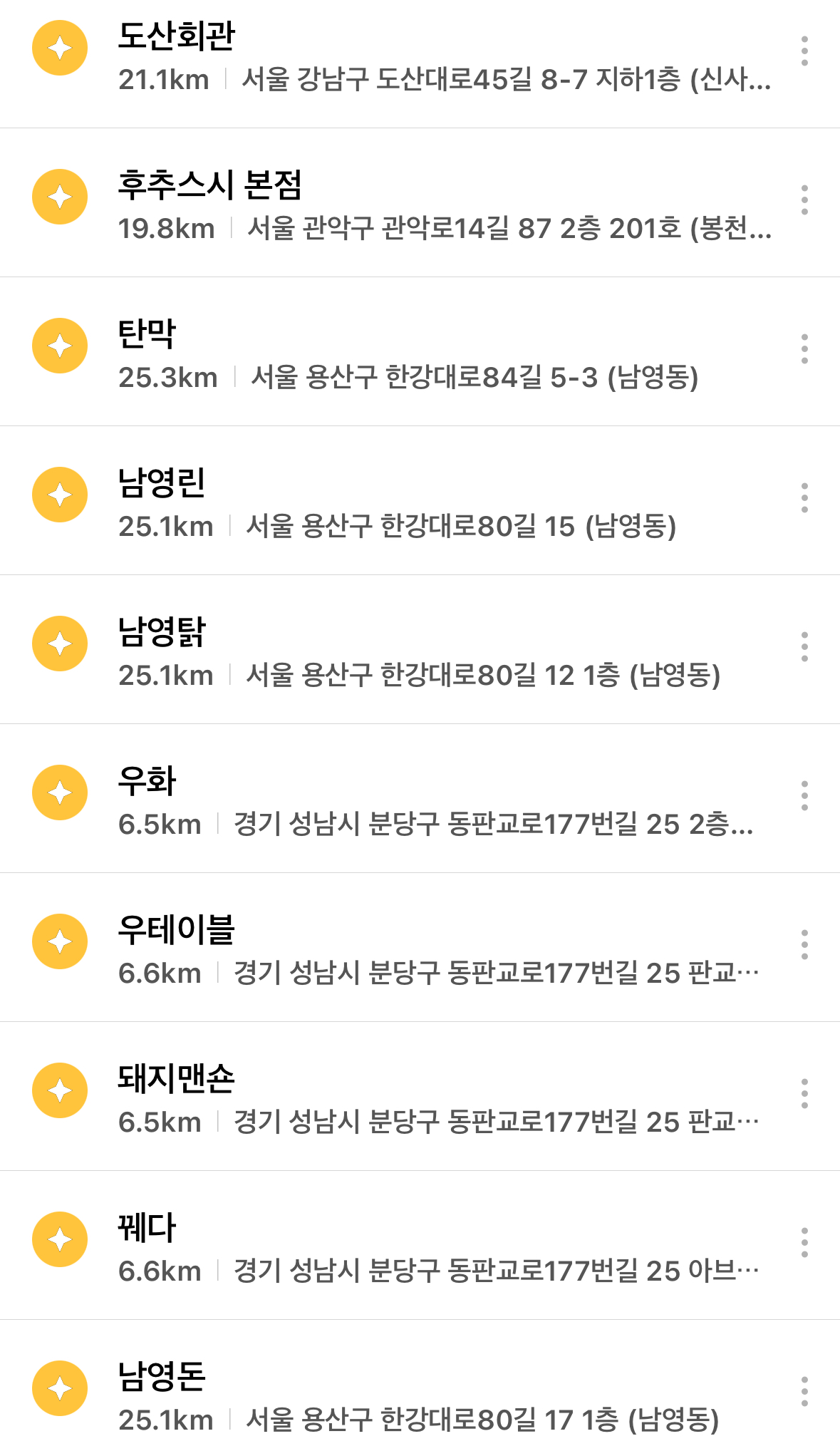
Task: View details for 탄막
Action: [427, 354]
